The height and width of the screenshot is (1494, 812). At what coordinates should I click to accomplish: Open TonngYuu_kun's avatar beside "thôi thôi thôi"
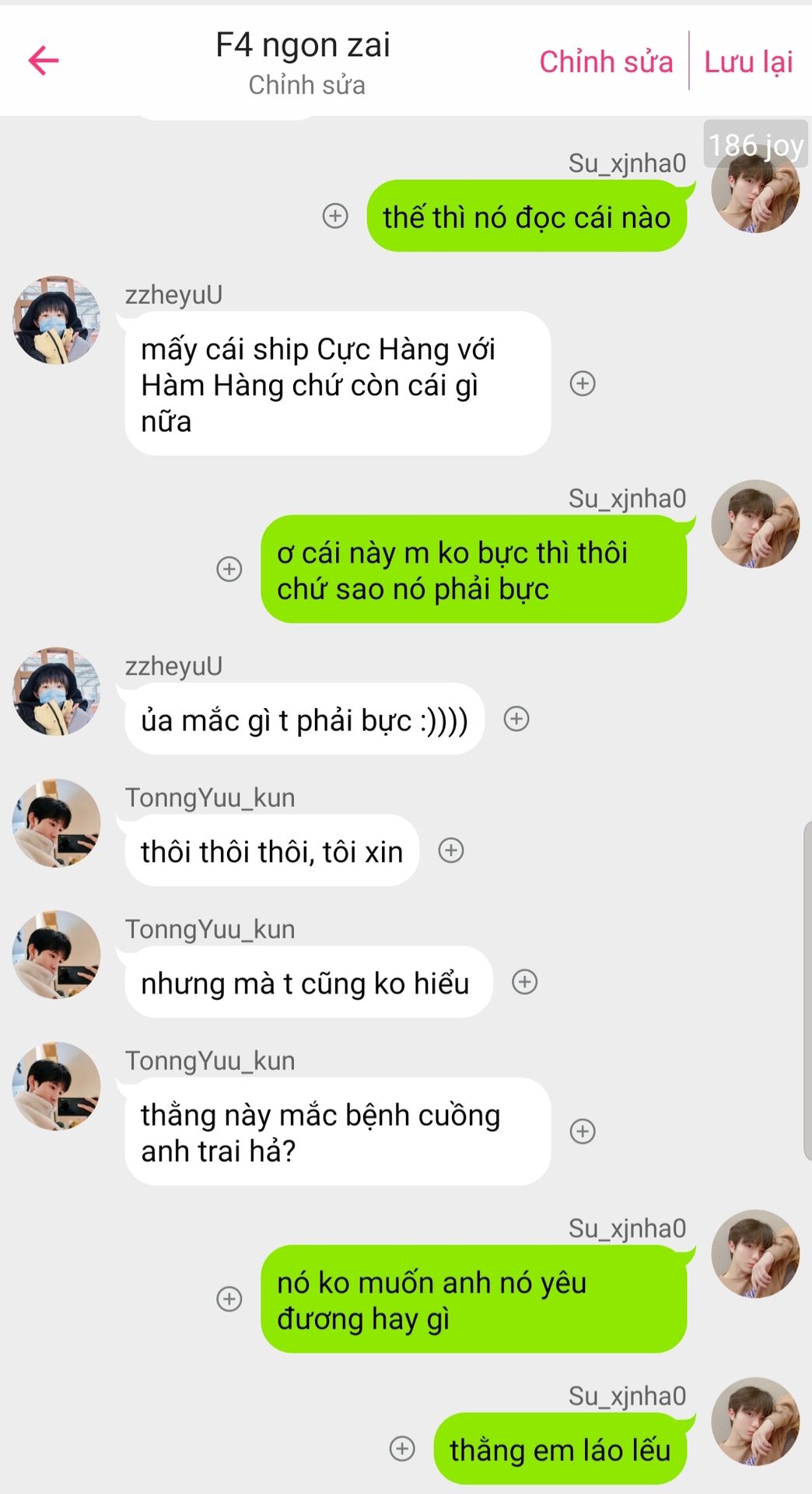[x=57, y=823]
